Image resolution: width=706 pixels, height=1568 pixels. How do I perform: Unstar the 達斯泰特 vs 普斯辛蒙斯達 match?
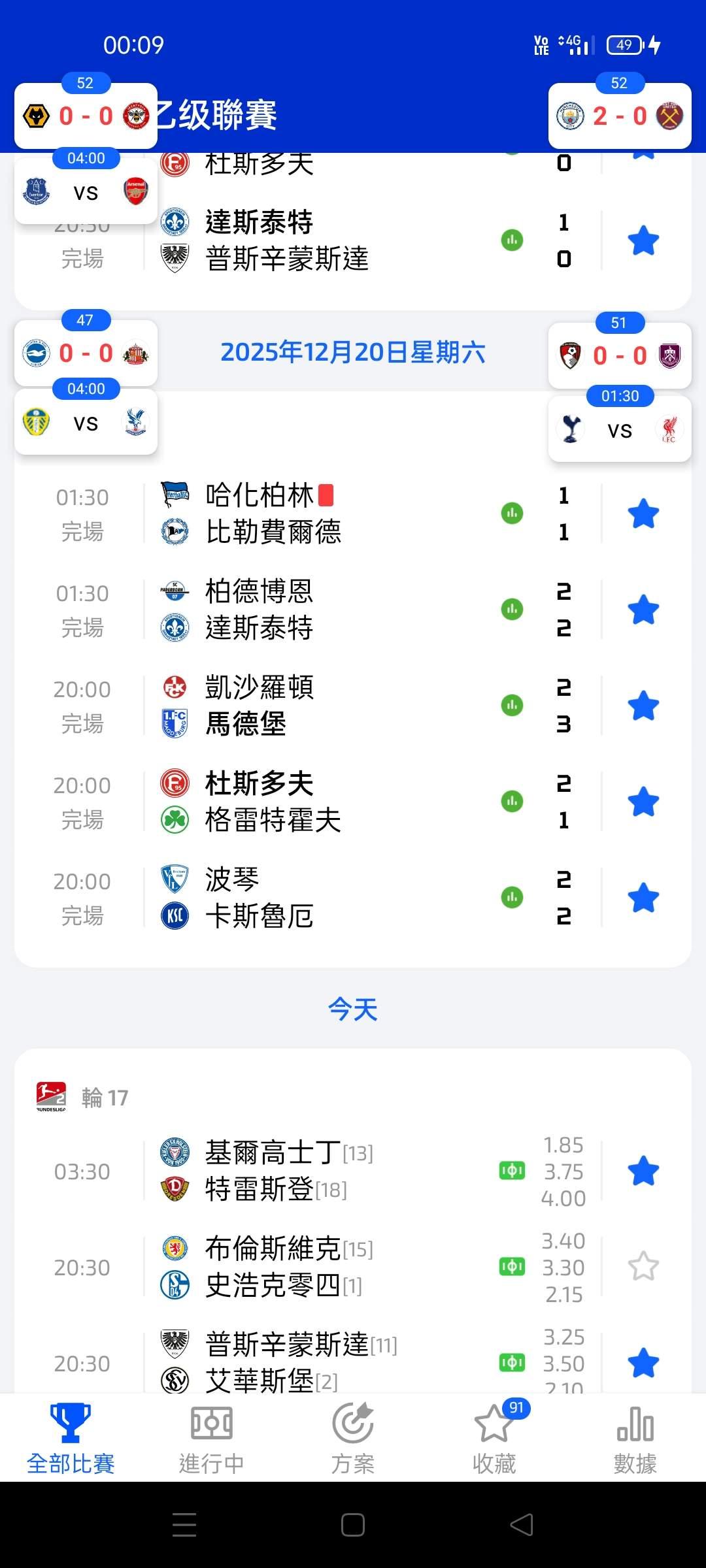point(643,240)
